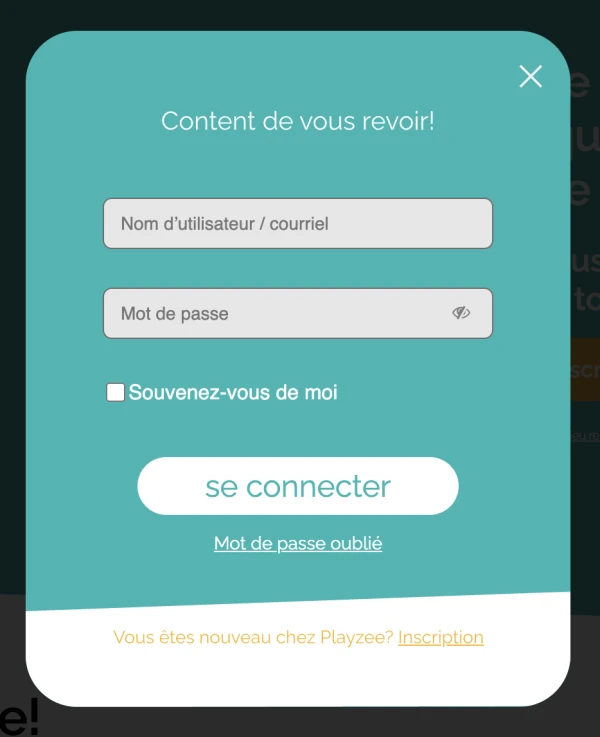
Task: Focus the Nom d'utilisateur / courriel field
Action: point(297,223)
